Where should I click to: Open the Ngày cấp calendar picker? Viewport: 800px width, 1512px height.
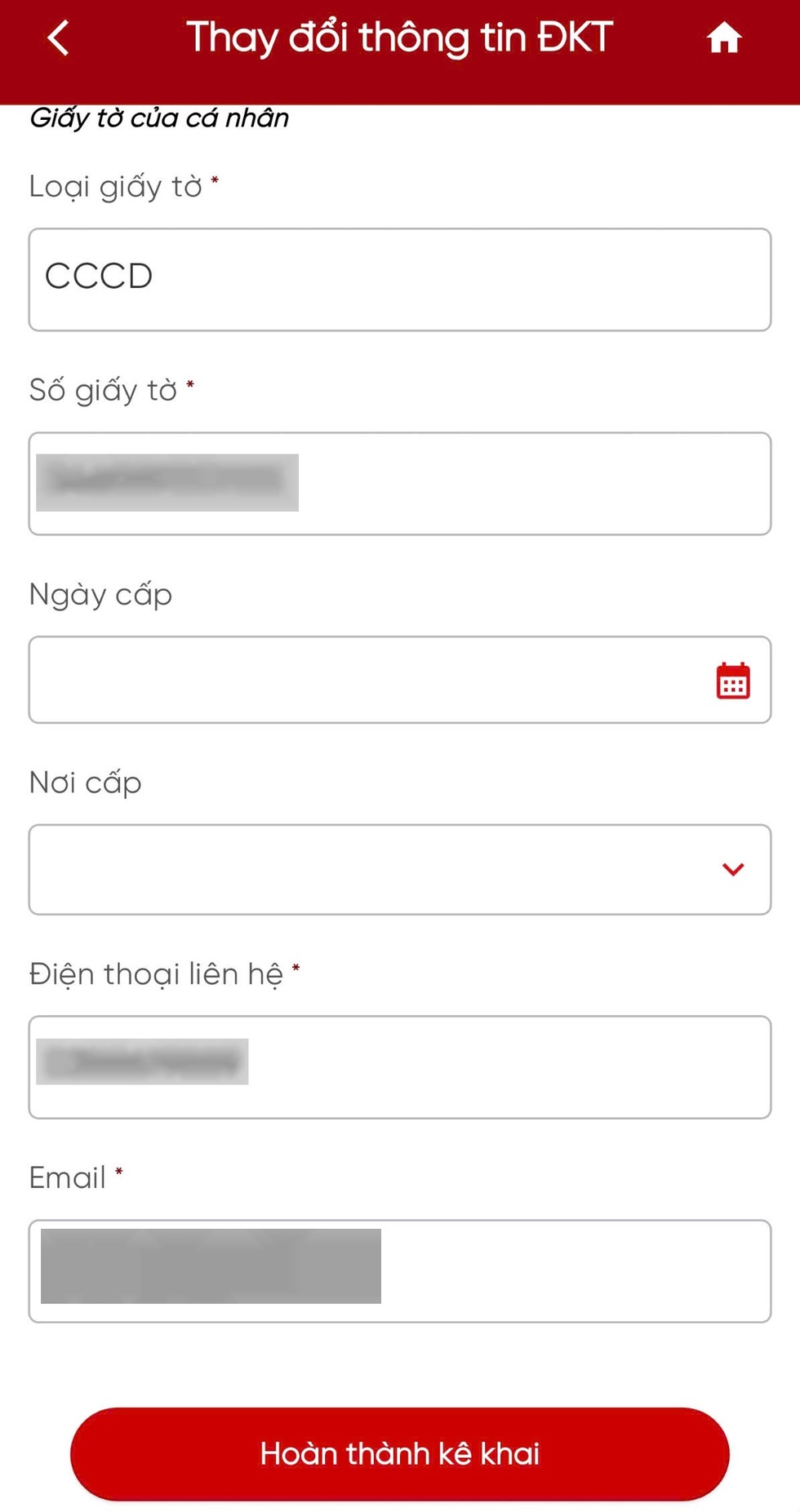pos(732,681)
